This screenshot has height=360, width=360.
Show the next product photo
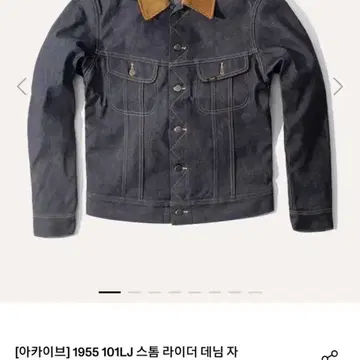pyautogui.click(x=338, y=87)
